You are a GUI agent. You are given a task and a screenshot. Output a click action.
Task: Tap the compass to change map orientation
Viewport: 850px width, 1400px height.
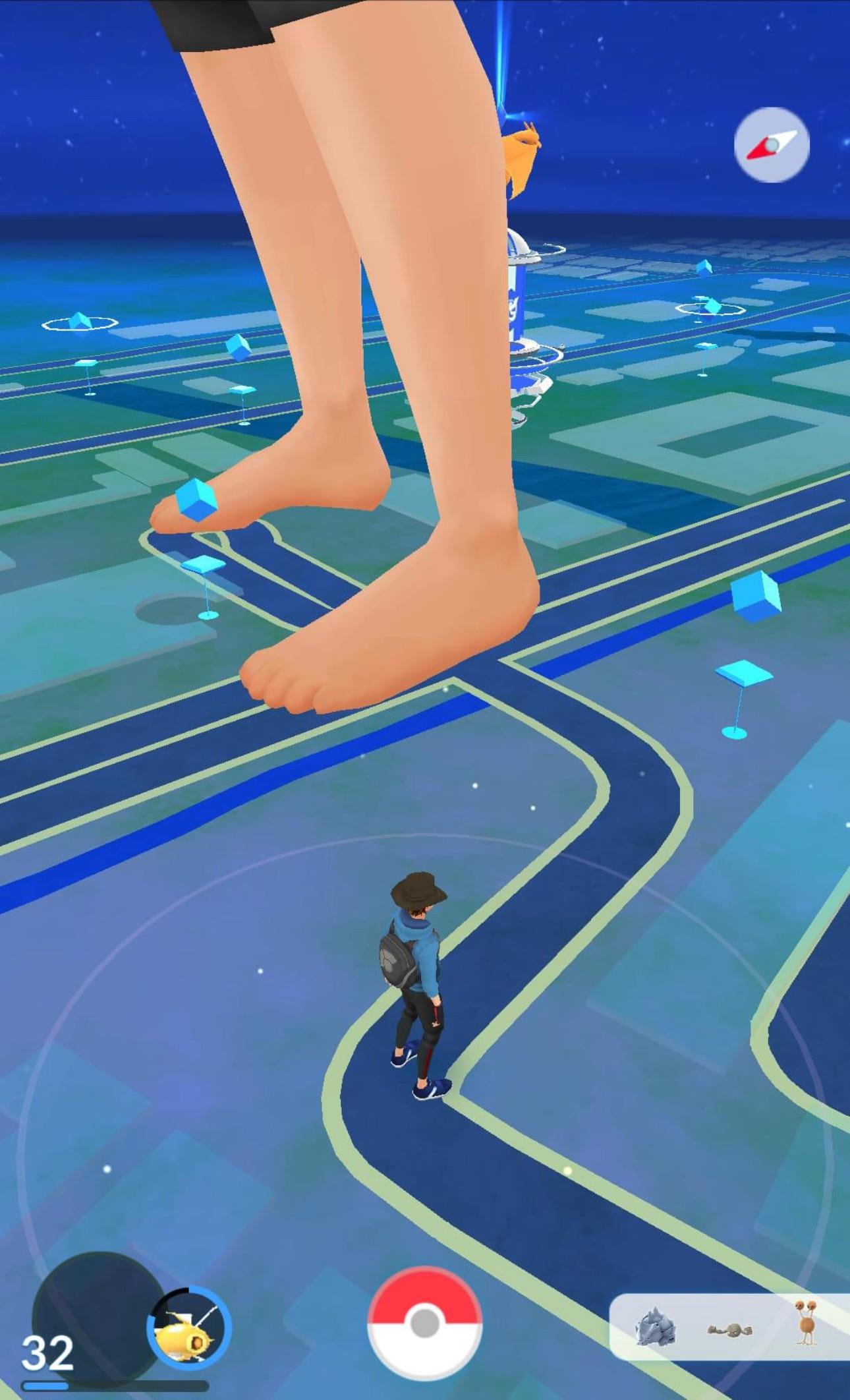click(771, 144)
